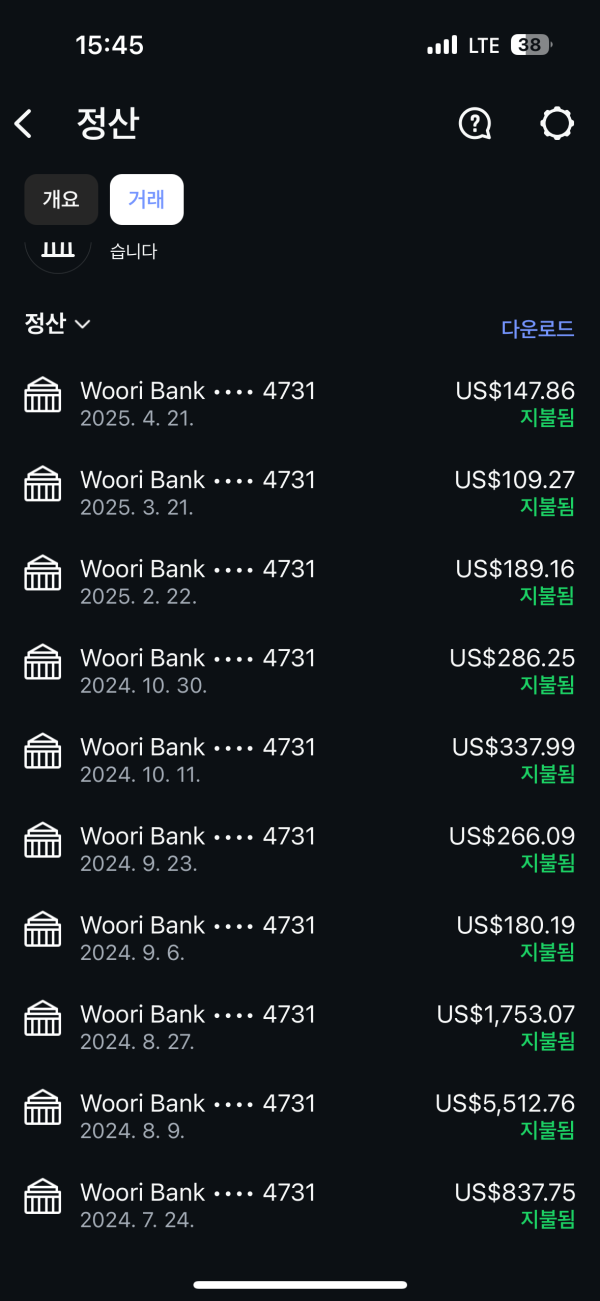Screen dimensions: 600x1301
Task: Open the US$337.99 payout row
Action: pyautogui.click(x=300, y=759)
